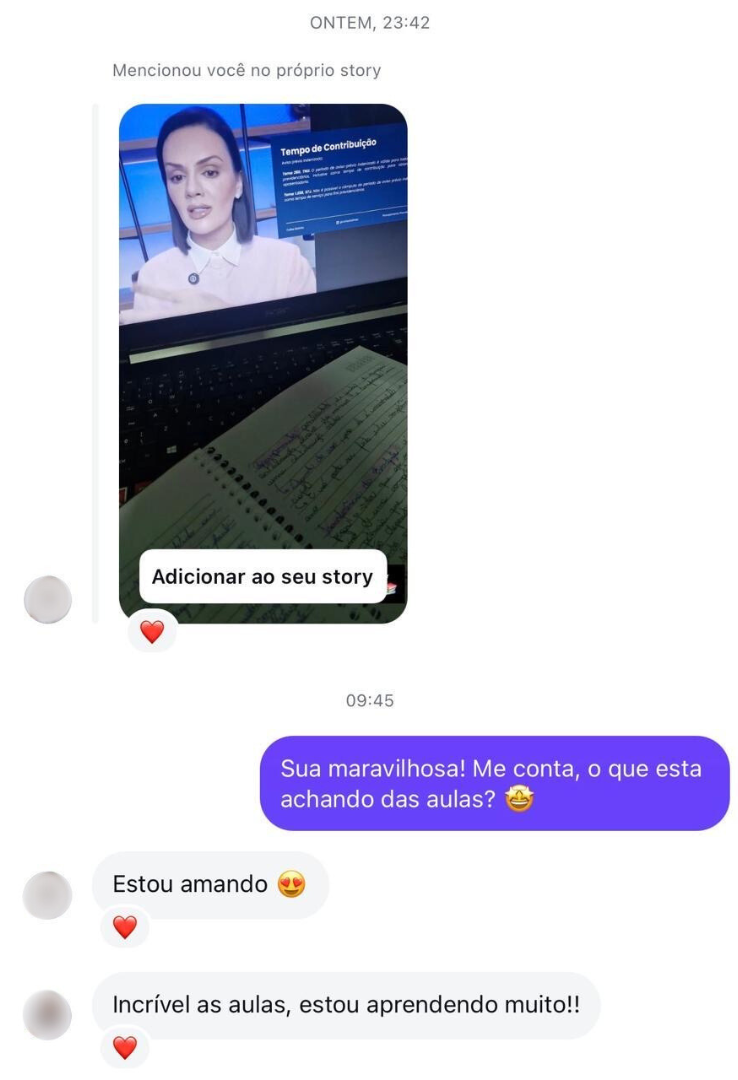Screen dimensions: 738x1080
Task: Click the heart reaction under the story
Action: click(x=152, y=631)
